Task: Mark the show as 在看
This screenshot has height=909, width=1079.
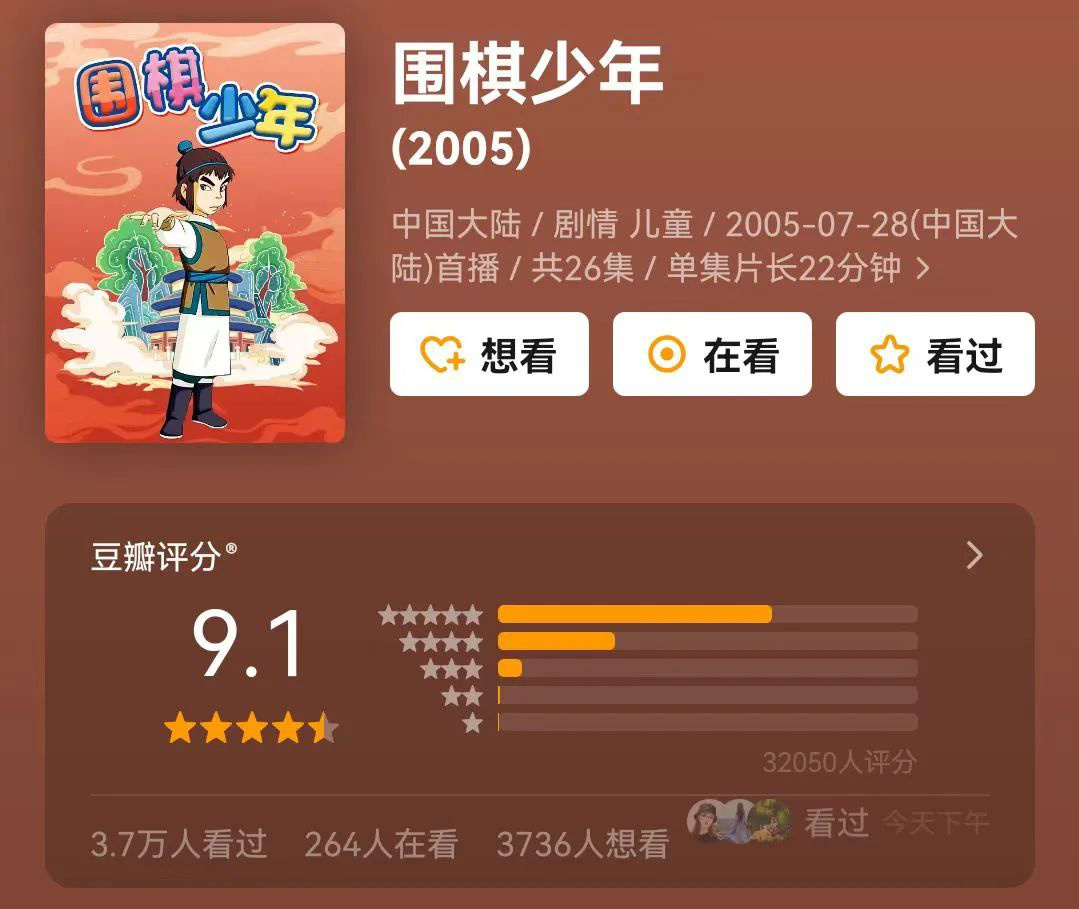Action: click(712, 355)
